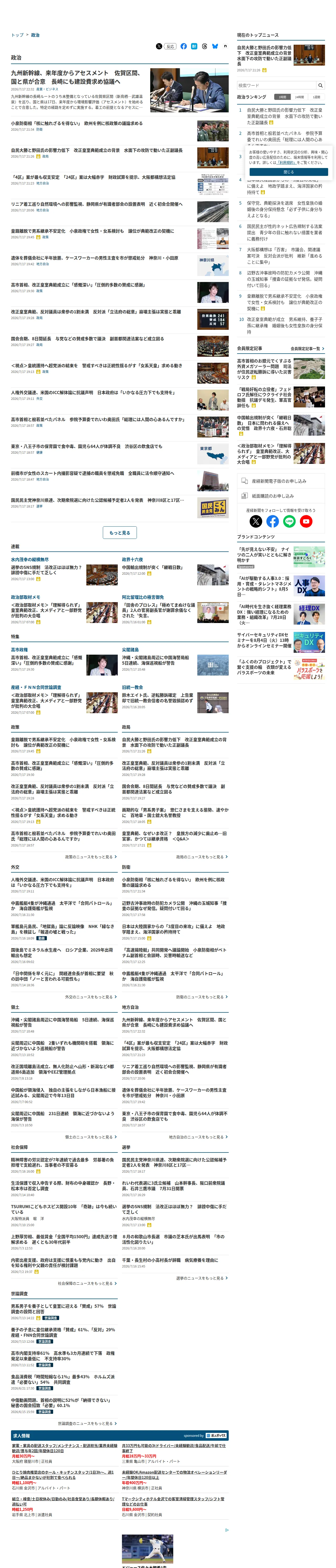Share the page on Facebook

pos(183,46)
